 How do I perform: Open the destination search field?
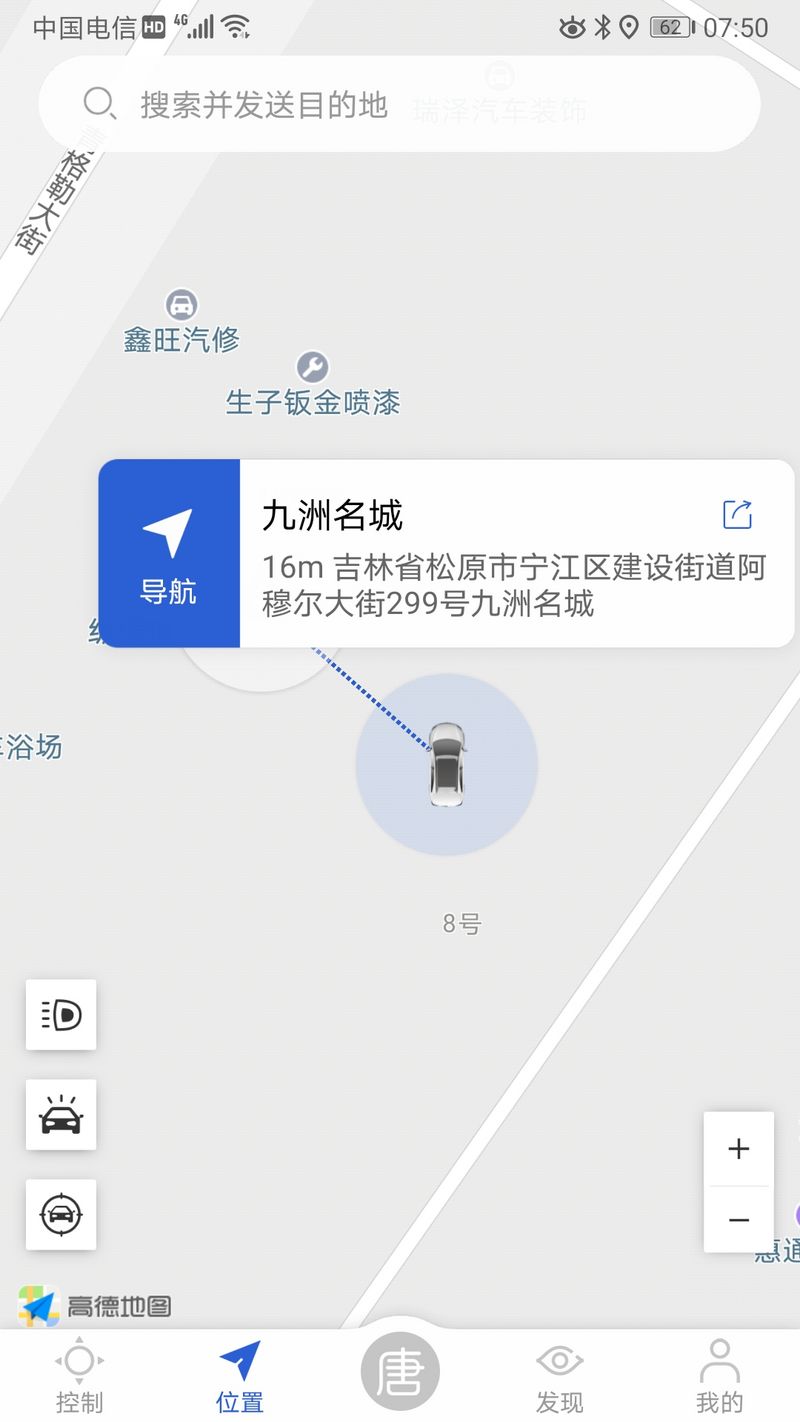click(399, 104)
